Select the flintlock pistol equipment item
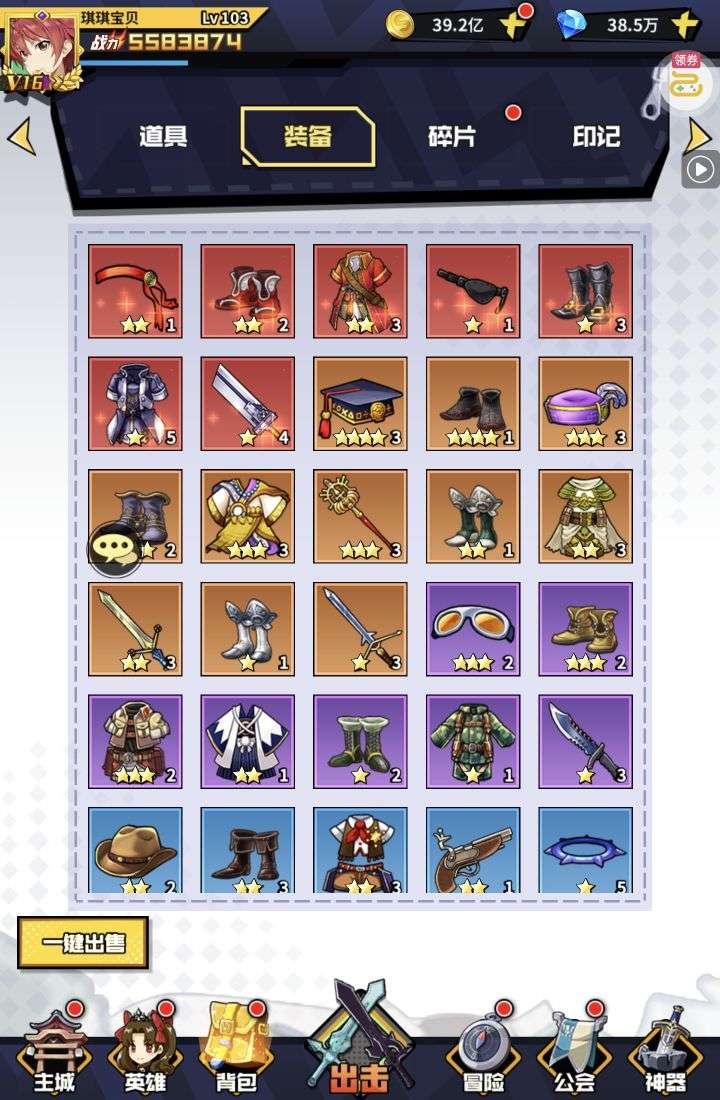The height and width of the screenshot is (1100, 720). pyautogui.click(x=473, y=850)
